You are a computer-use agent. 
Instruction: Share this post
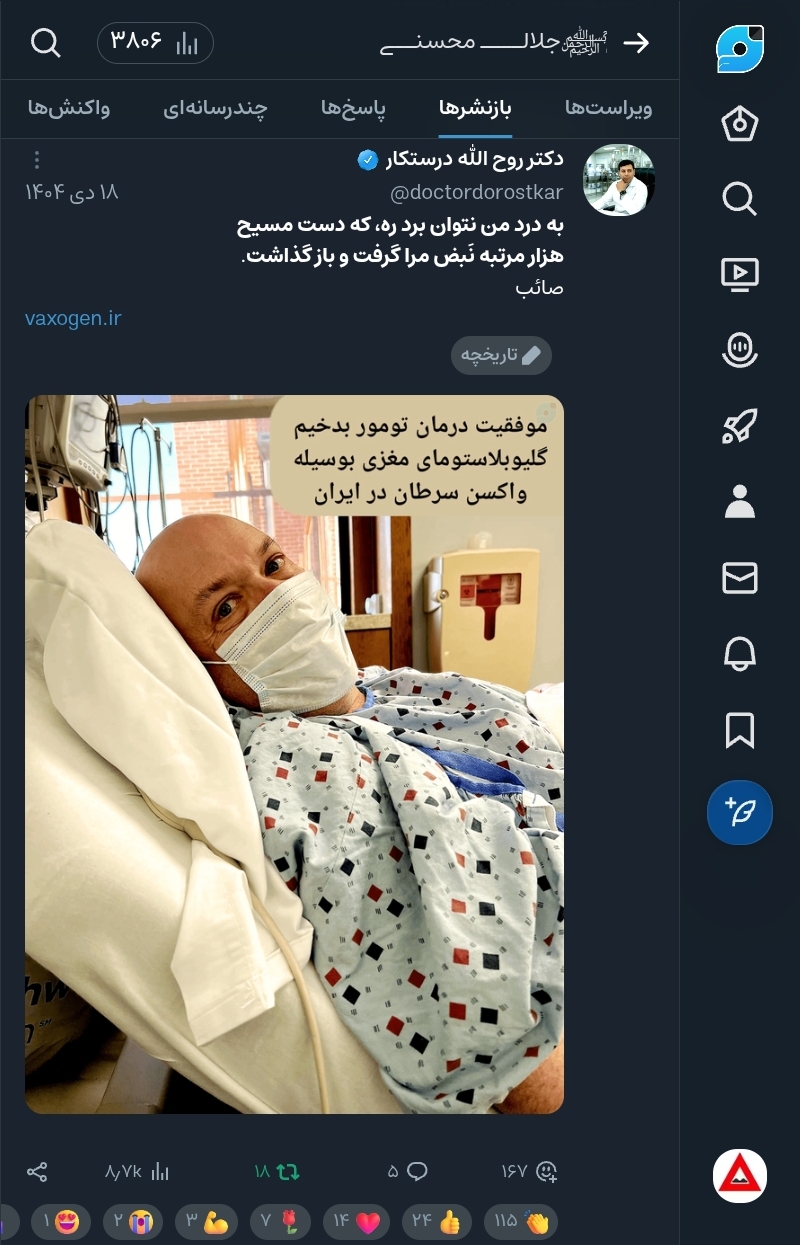pos(37,1171)
